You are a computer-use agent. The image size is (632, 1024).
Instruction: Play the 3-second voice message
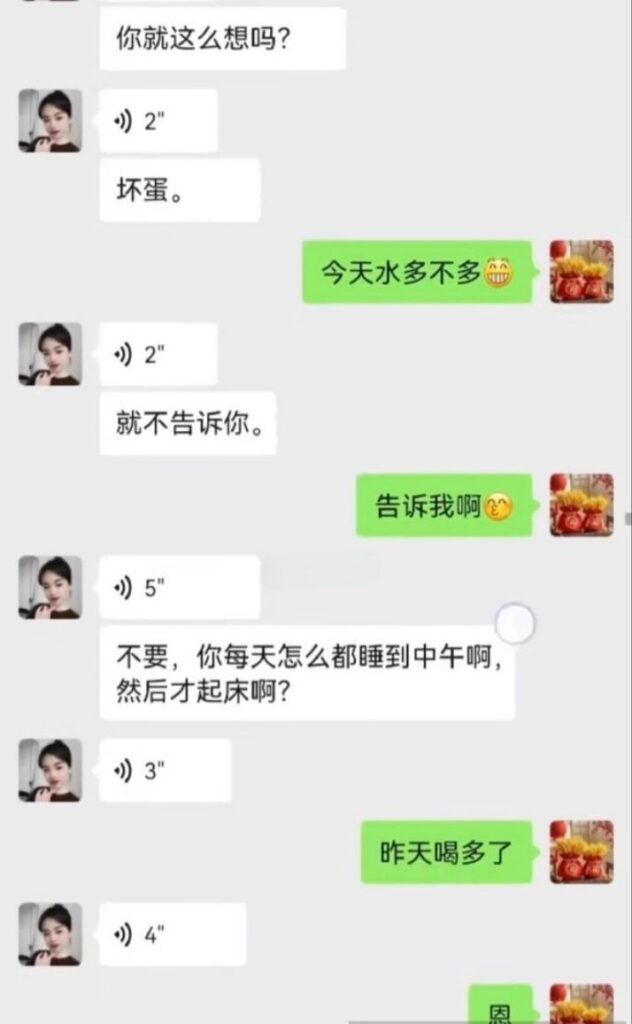165,770
